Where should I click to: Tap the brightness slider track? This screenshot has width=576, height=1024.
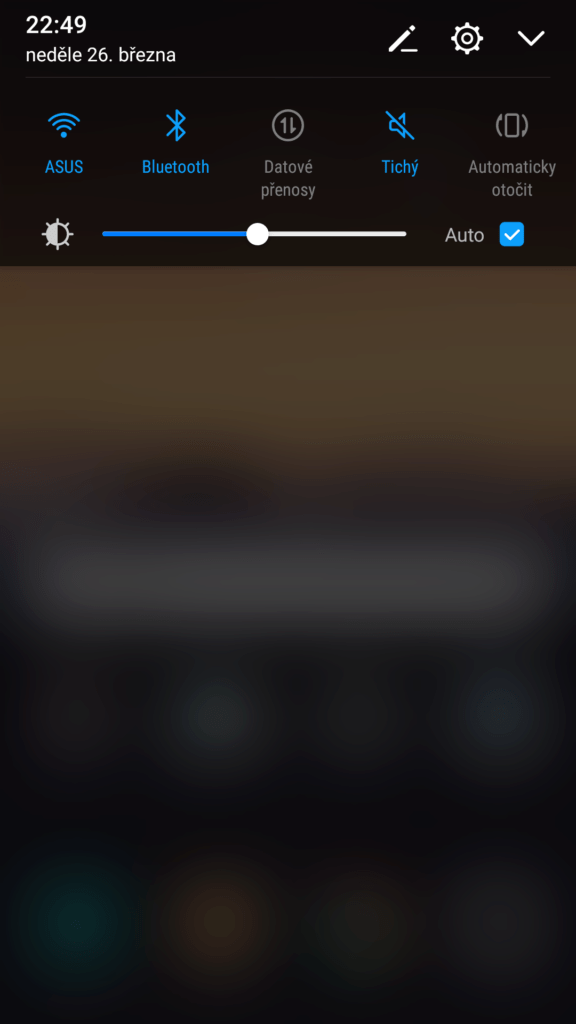tap(254, 234)
